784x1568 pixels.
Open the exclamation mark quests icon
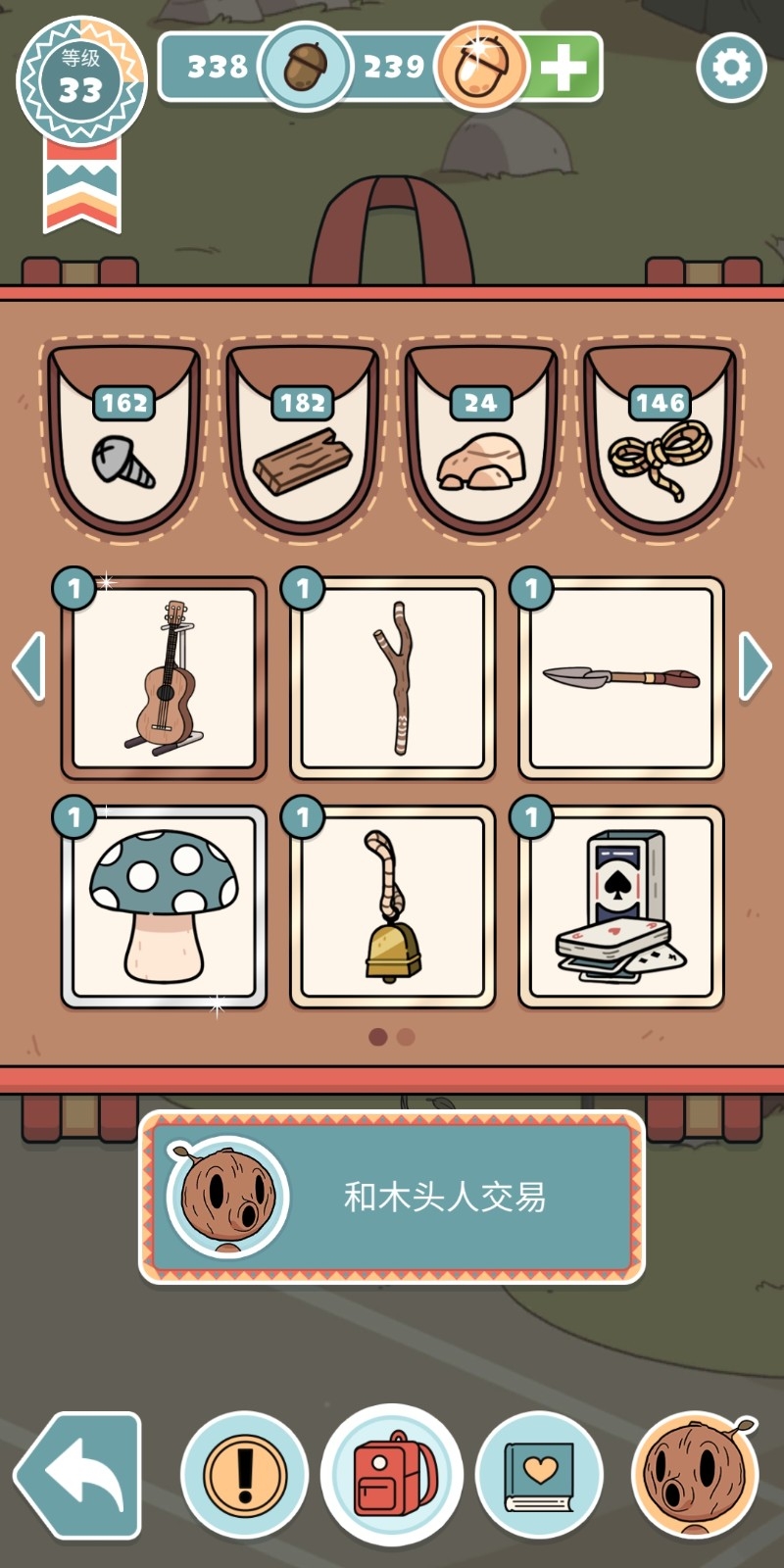[244, 1474]
